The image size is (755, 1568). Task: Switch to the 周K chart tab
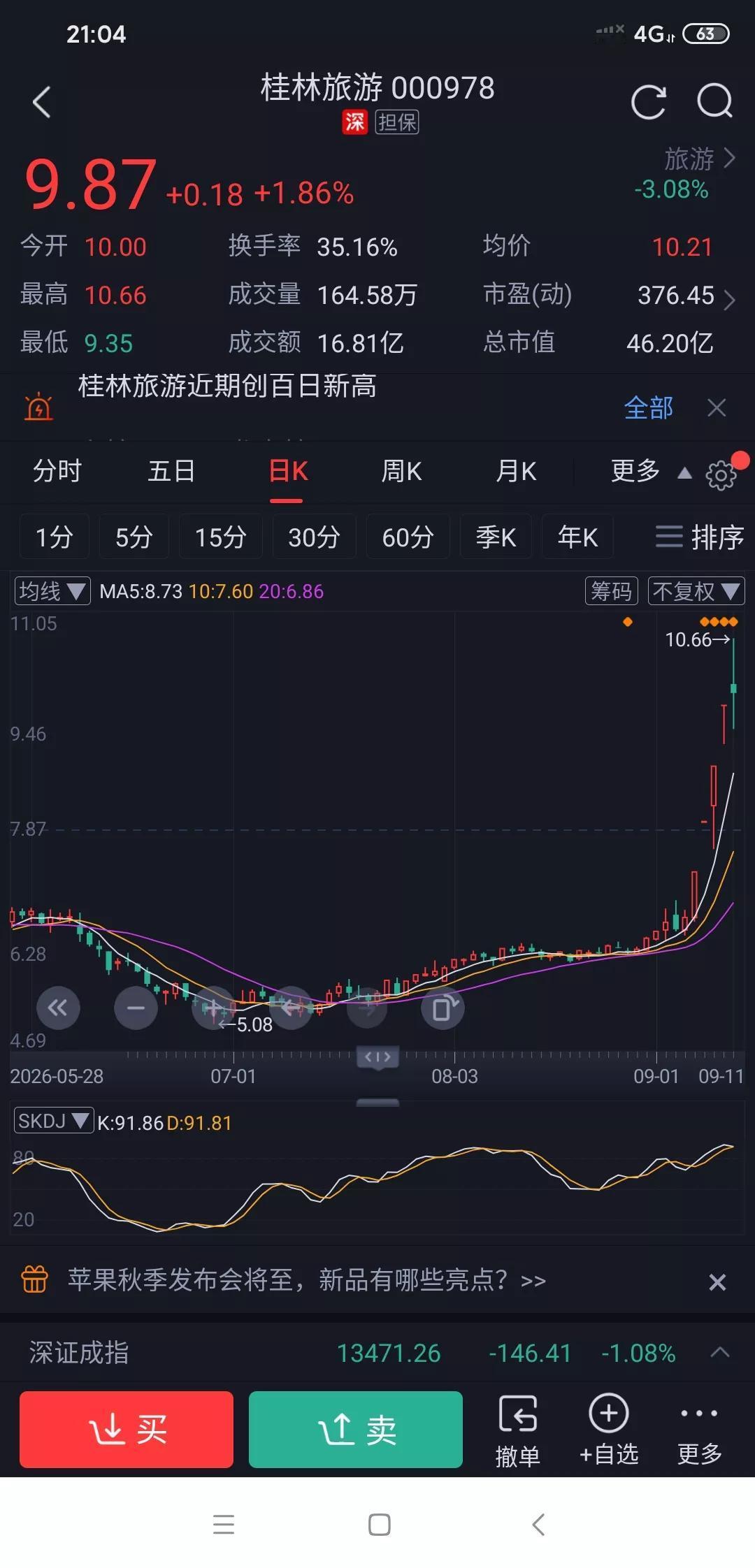401,471
